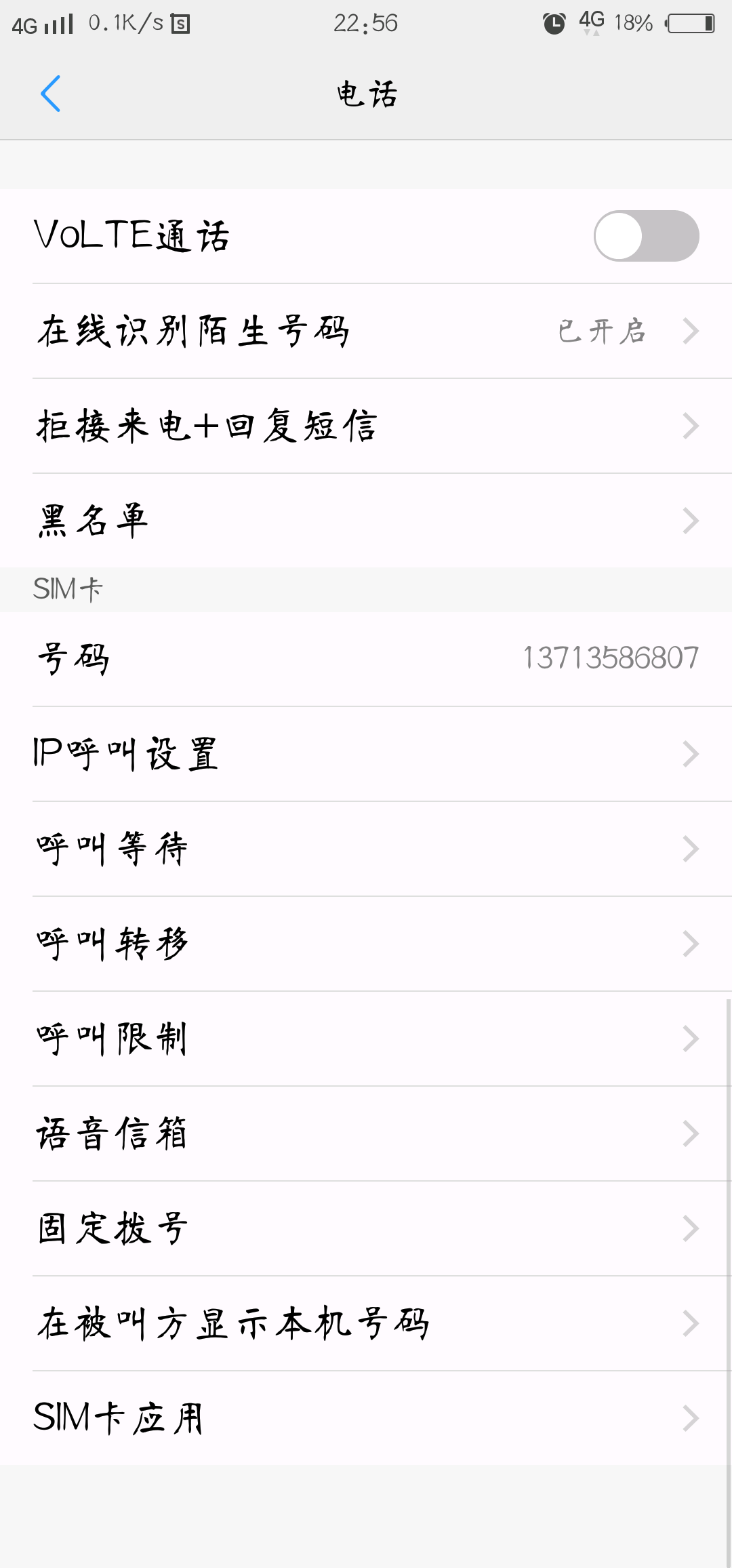
Task: Toggle the VoLTE calling switch off position
Action: point(647,235)
